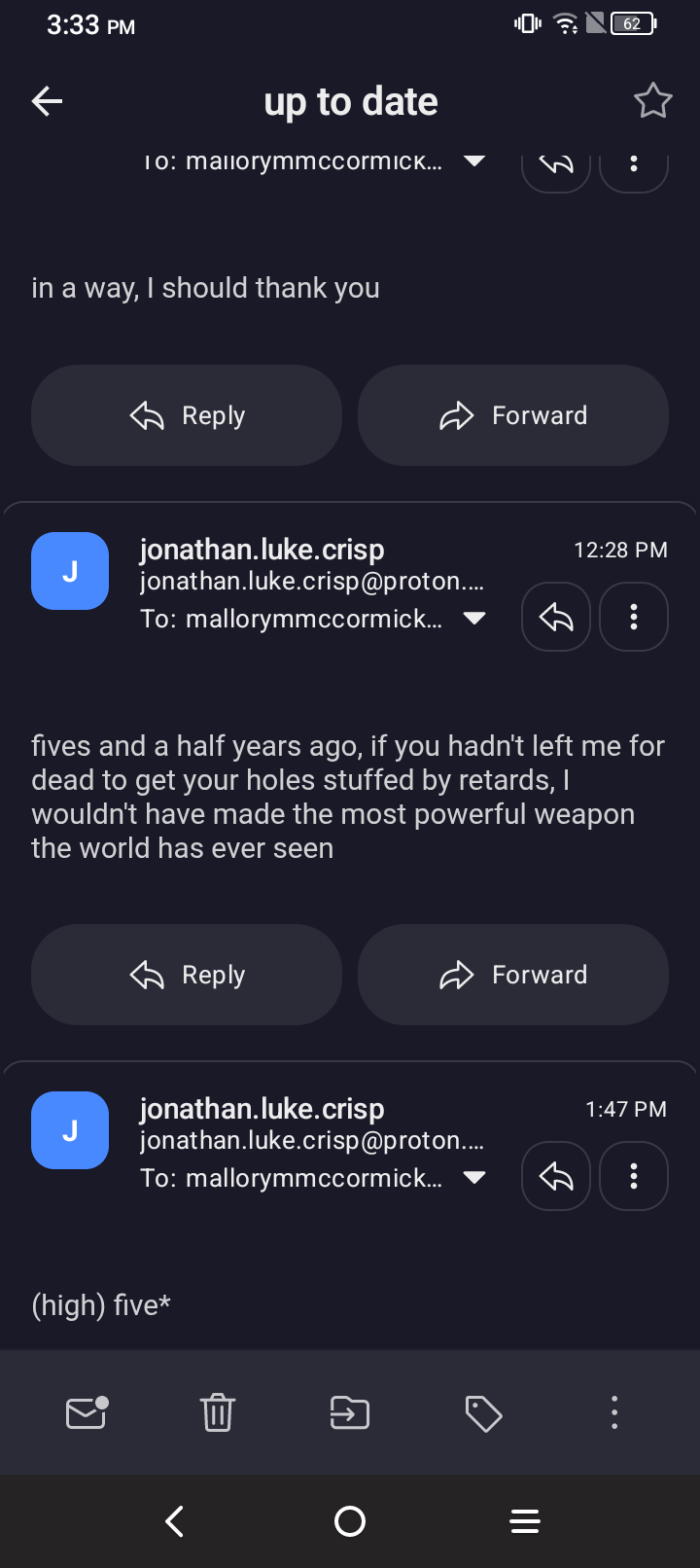The height and width of the screenshot is (1568, 700).
Task: Tap Forward under the 12:28 PM message body
Action: click(x=513, y=975)
